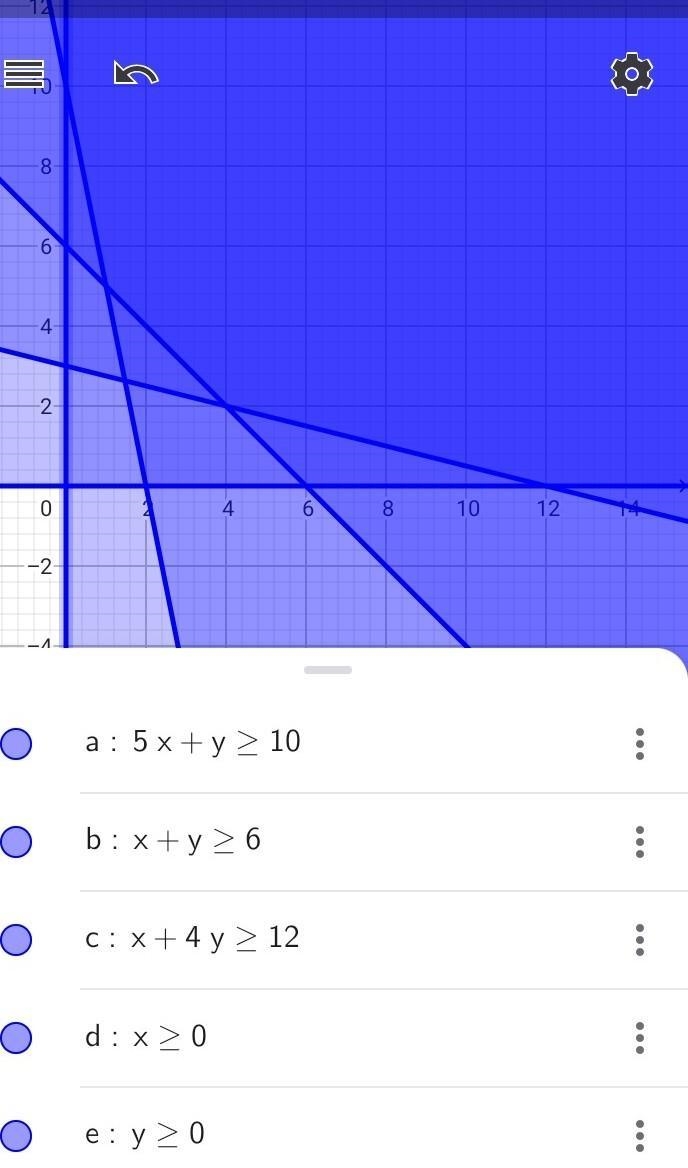The width and height of the screenshot is (688, 1168).
Task: Toggle visibility of d: x ≥ 0
Action: click(x=16, y=1038)
